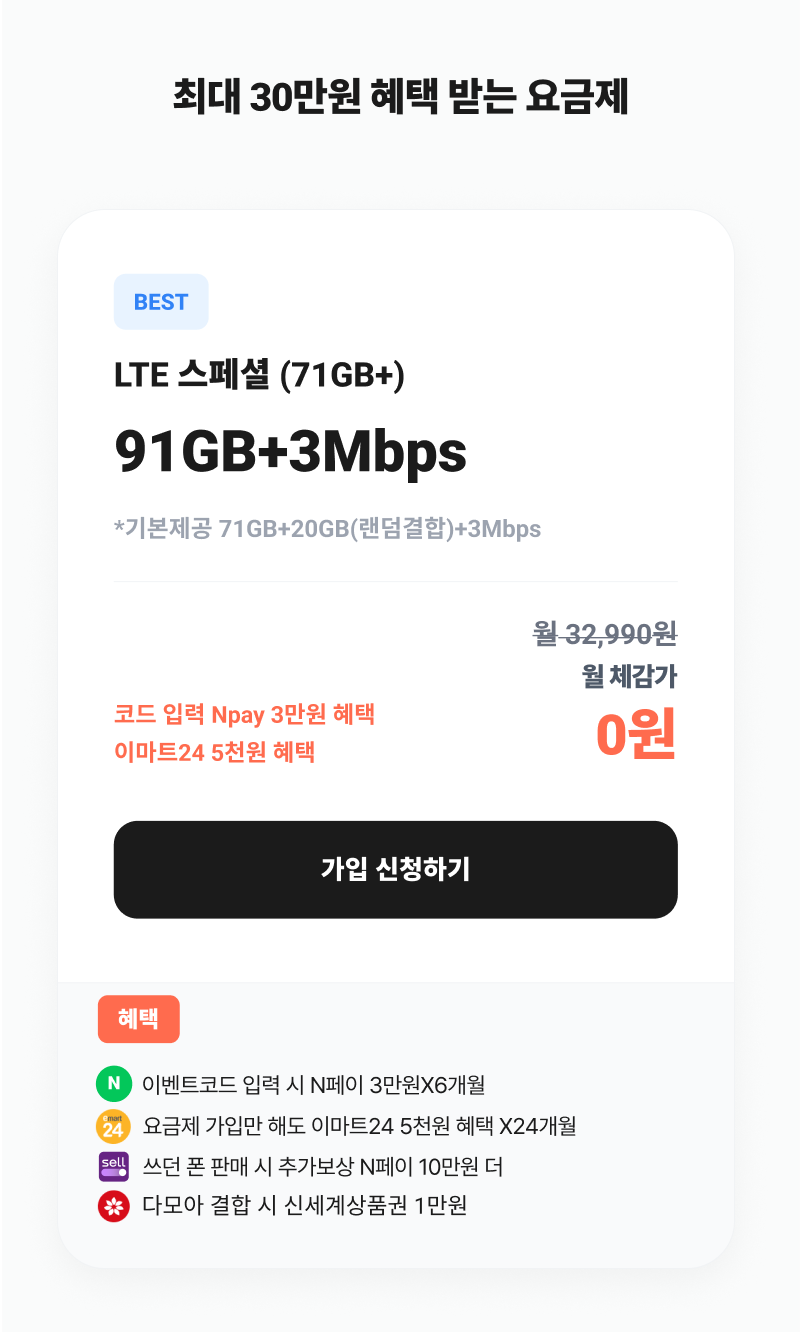Click the strikethrough 월 32,990원 price
This screenshot has width=800, height=1332.
pos(604,633)
